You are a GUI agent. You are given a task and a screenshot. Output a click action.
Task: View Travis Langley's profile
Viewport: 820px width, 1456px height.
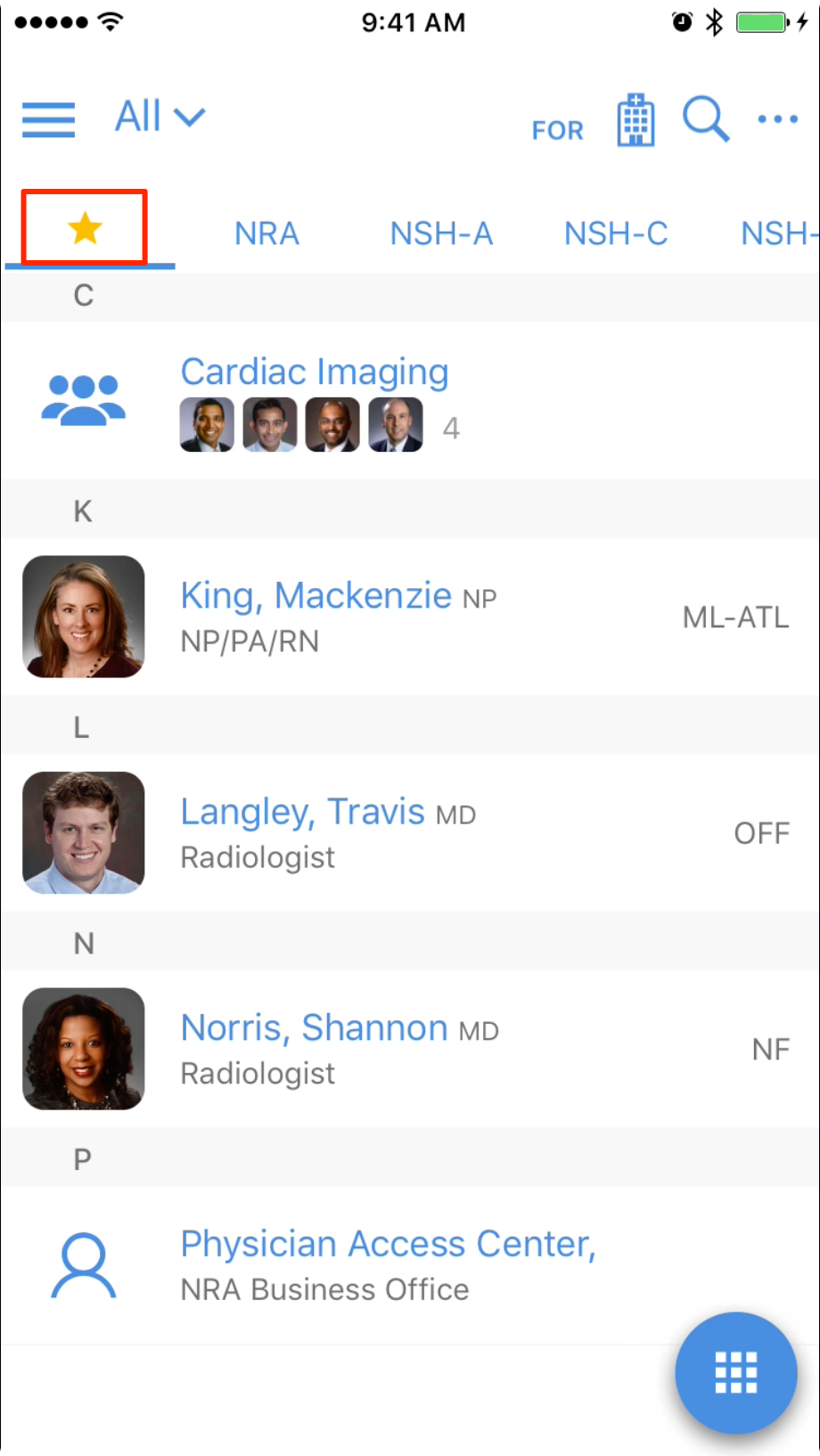pyautogui.click(x=410, y=832)
